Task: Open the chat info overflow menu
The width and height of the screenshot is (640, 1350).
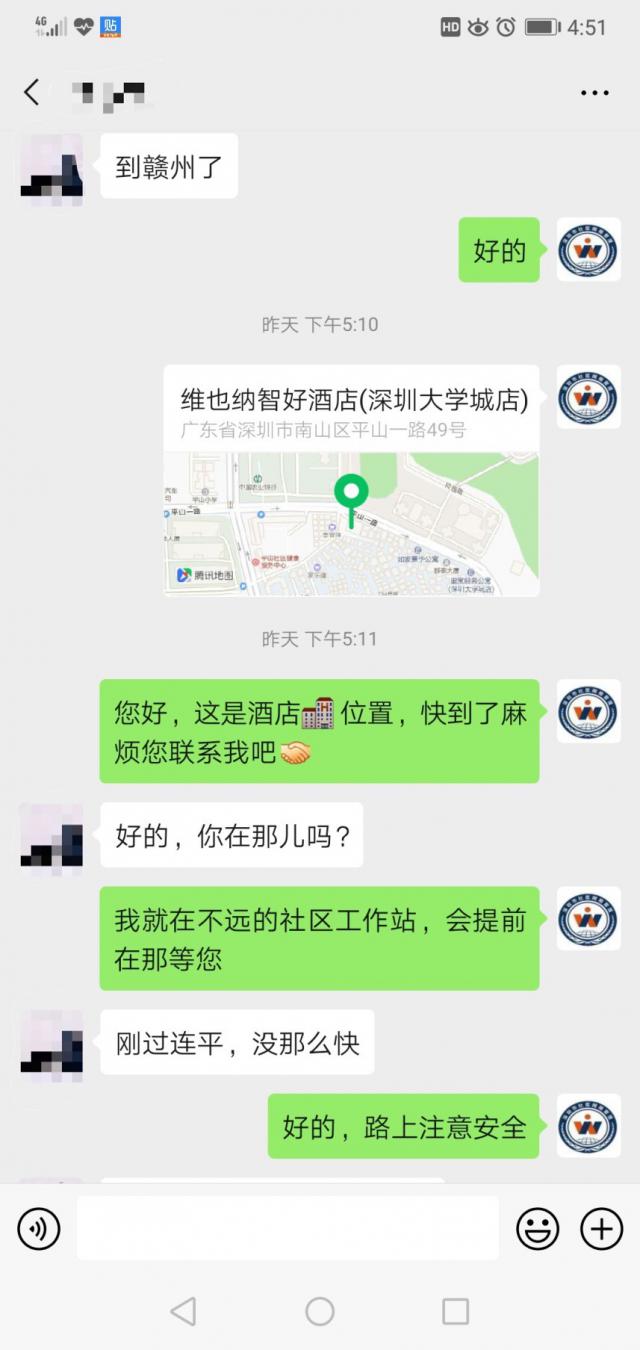Action: click(595, 93)
